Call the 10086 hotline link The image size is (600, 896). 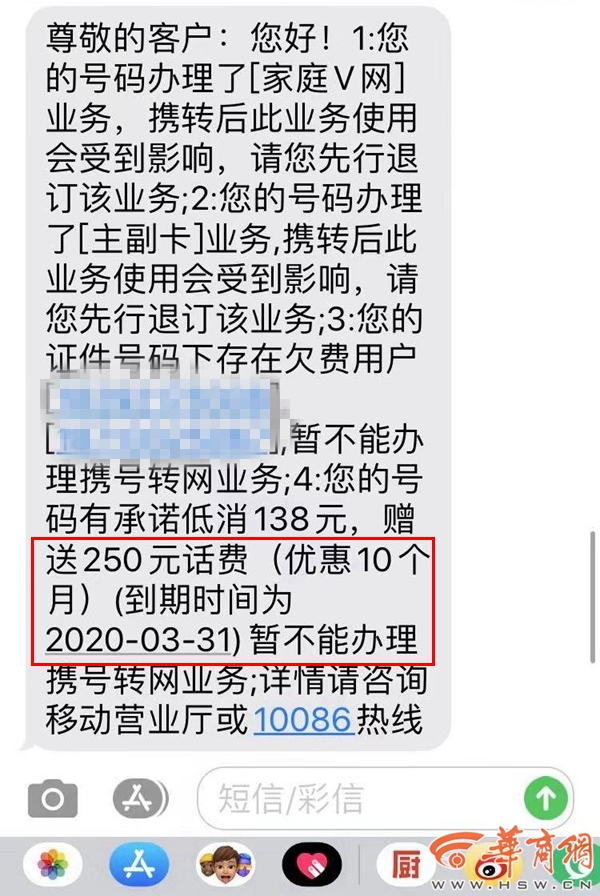[303, 719]
